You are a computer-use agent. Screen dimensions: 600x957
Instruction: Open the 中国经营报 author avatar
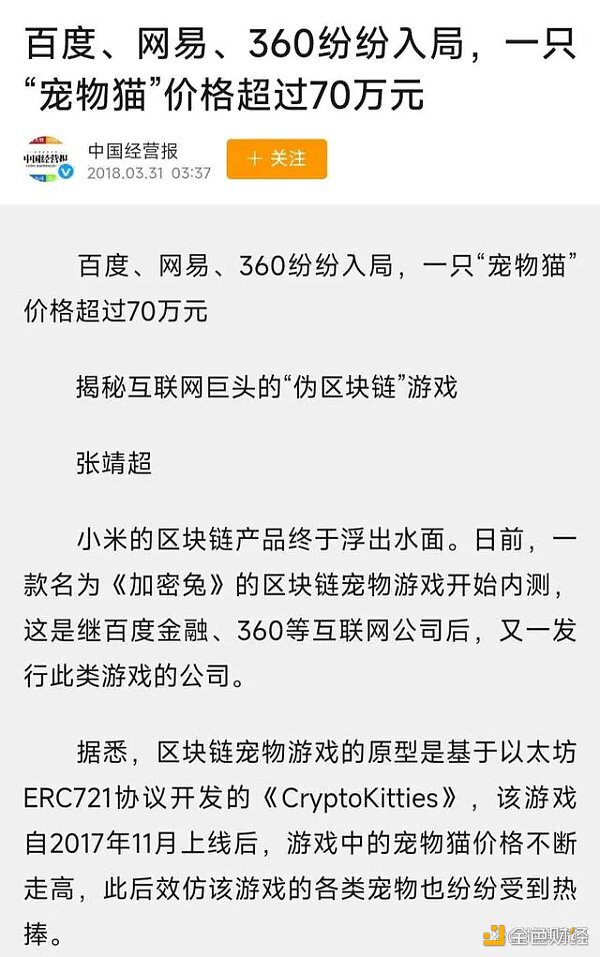(49, 160)
